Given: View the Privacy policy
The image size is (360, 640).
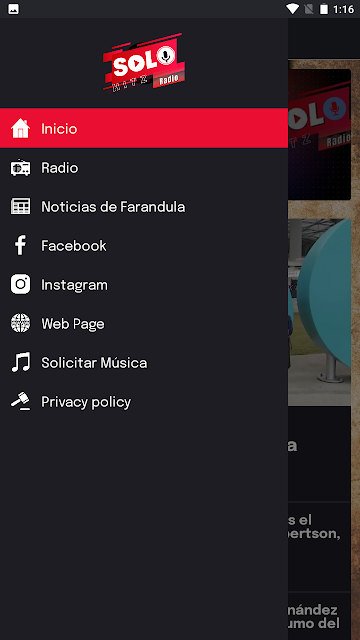Looking at the screenshot, I should (x=144, y=402).
